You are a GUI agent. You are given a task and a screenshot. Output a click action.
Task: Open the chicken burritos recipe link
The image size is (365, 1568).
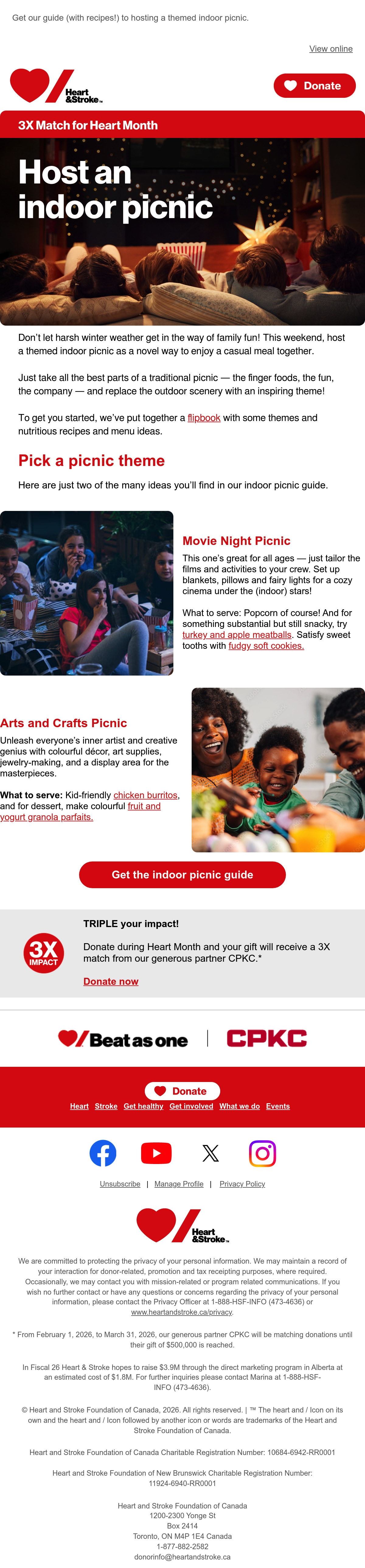point(146,795)
